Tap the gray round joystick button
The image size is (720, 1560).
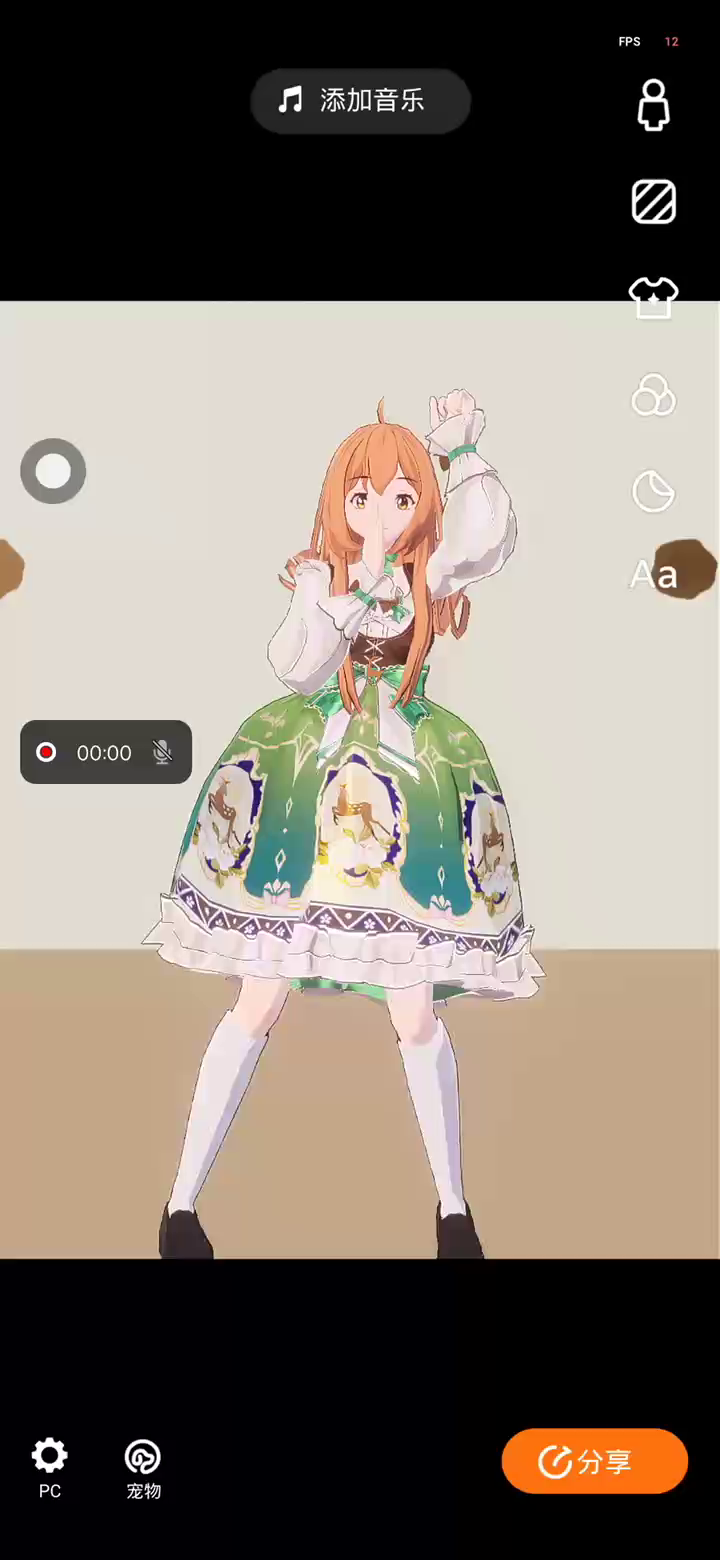tap(53, 471)
